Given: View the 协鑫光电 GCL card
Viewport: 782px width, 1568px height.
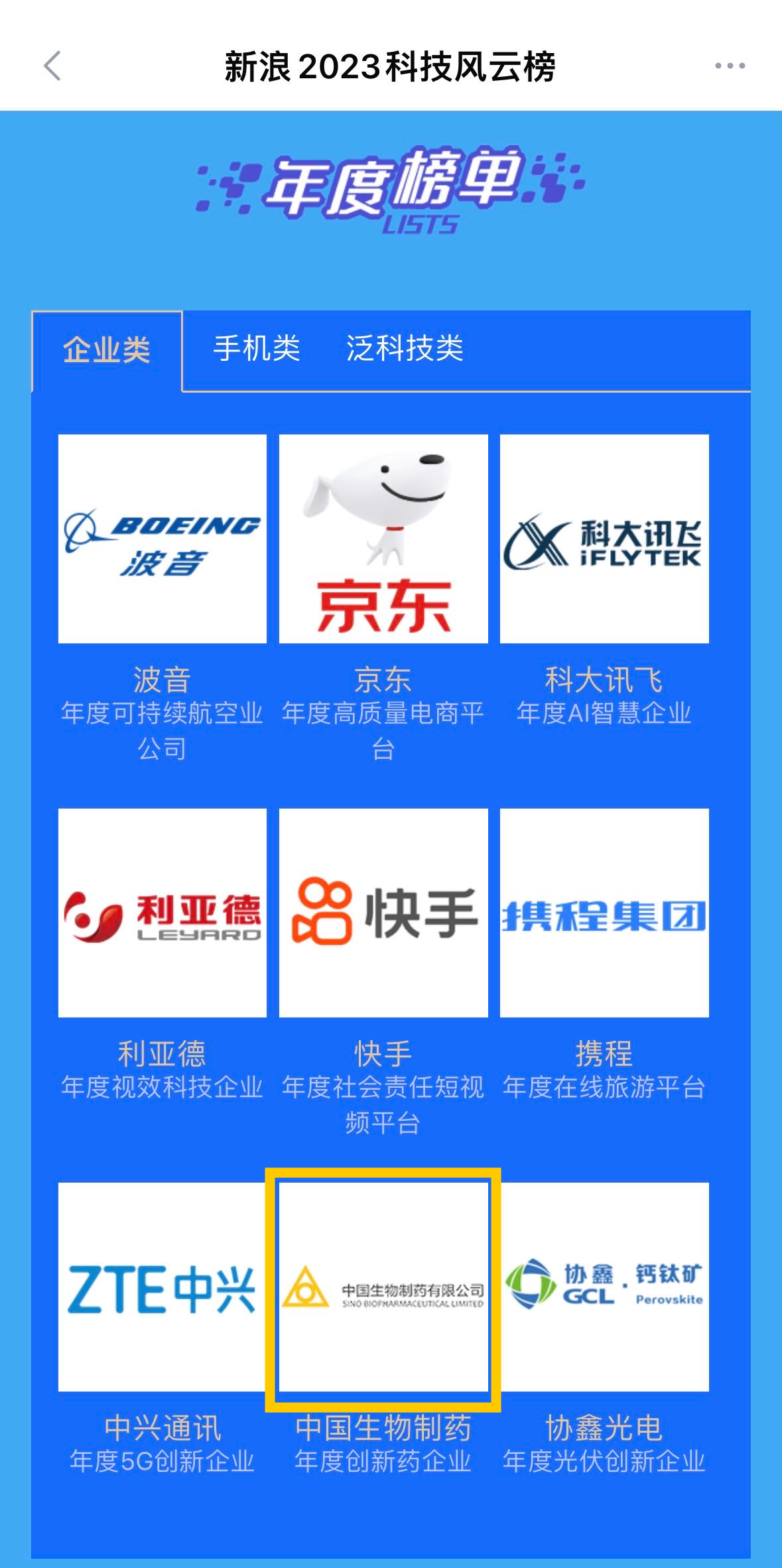Looking at the screenshot, I should [604, 1287].
